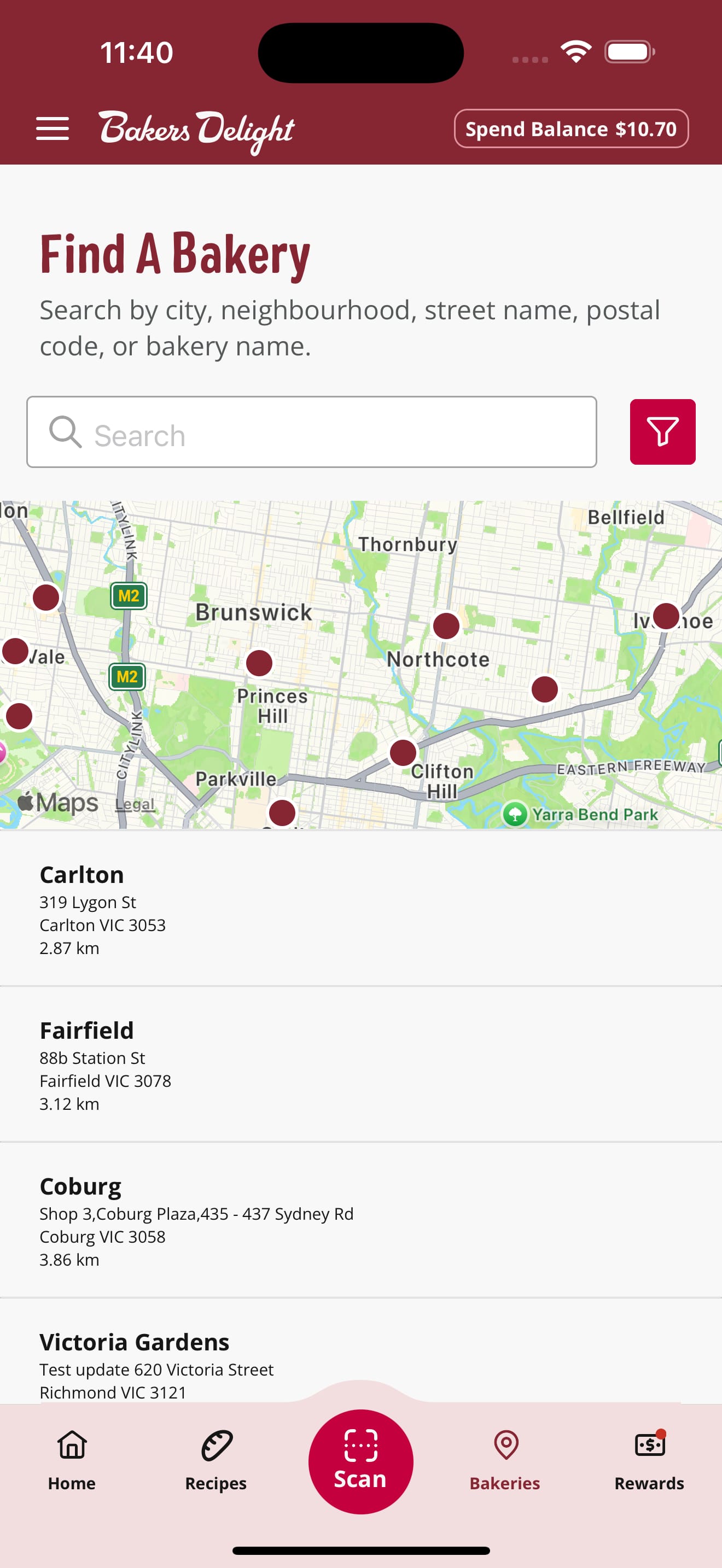Image resolution: width=722 pixels, height=1568 pixels.
Task: Tap the filter funnel icon beside search
Action: 662,431
